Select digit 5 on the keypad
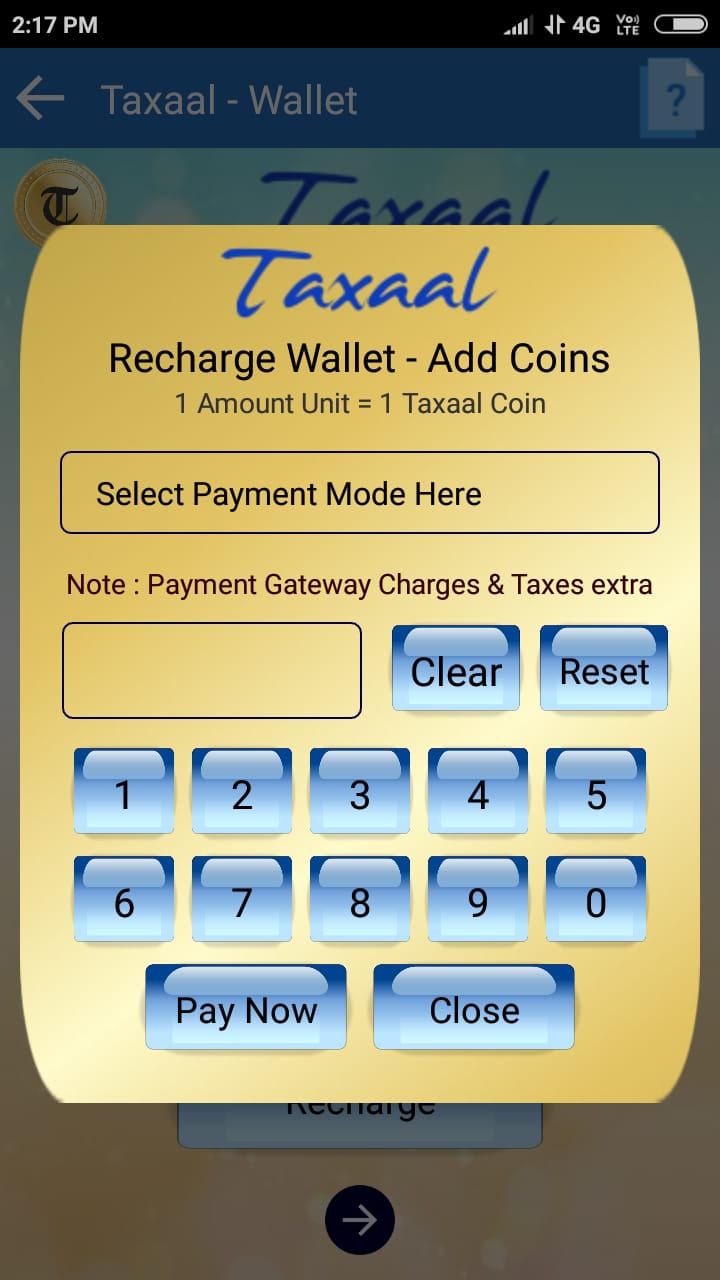Image resolution: width=720 pixels, height=1280 pixels. click(596, 791)
